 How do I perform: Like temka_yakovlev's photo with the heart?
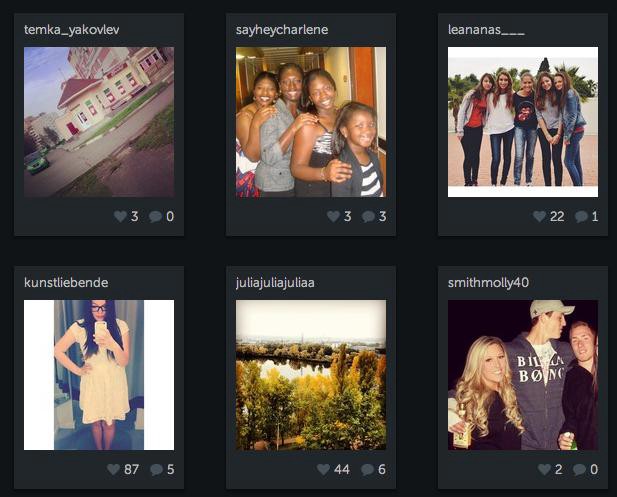click(x=120, y=216)
